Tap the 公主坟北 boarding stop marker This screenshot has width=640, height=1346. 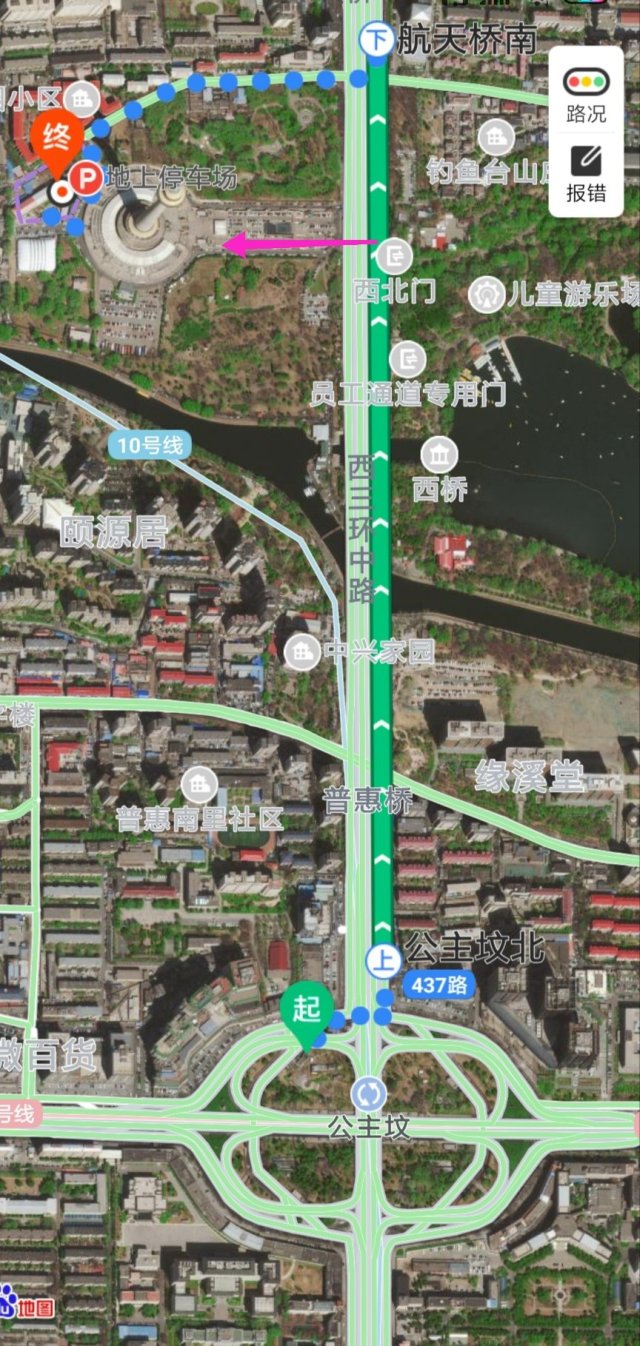click(382, 961)
